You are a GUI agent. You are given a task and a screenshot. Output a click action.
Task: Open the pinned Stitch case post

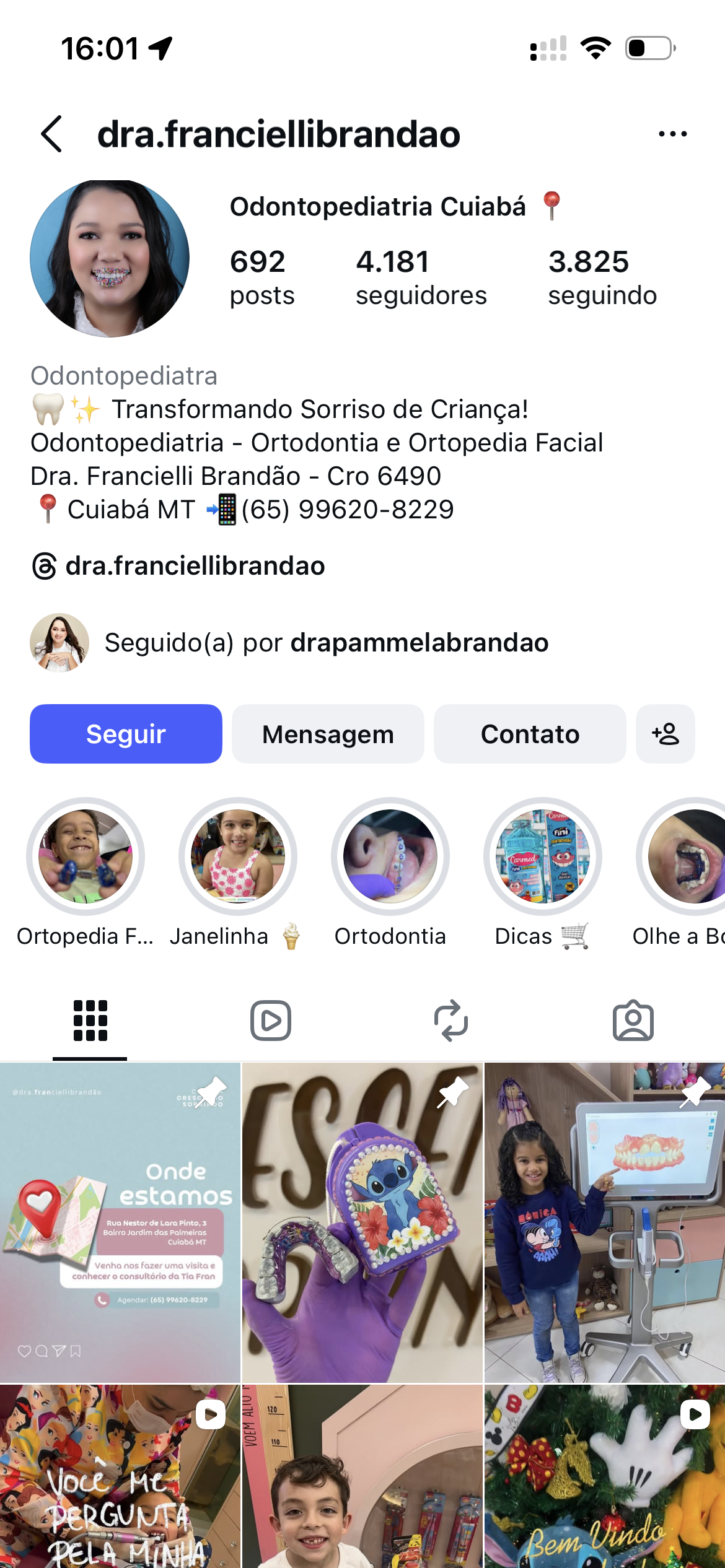tap(362, 1223)
